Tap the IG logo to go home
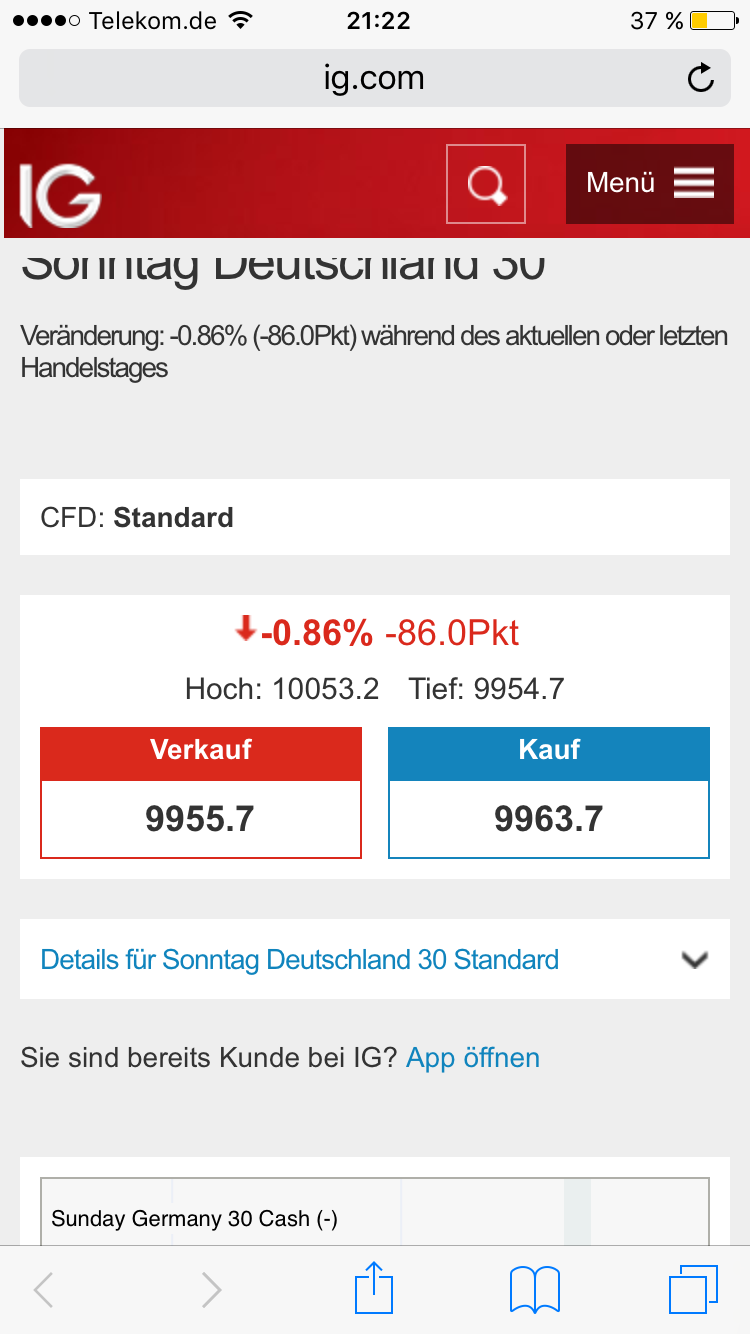This screenshot has width=750, height=1334. pos(60,195)
